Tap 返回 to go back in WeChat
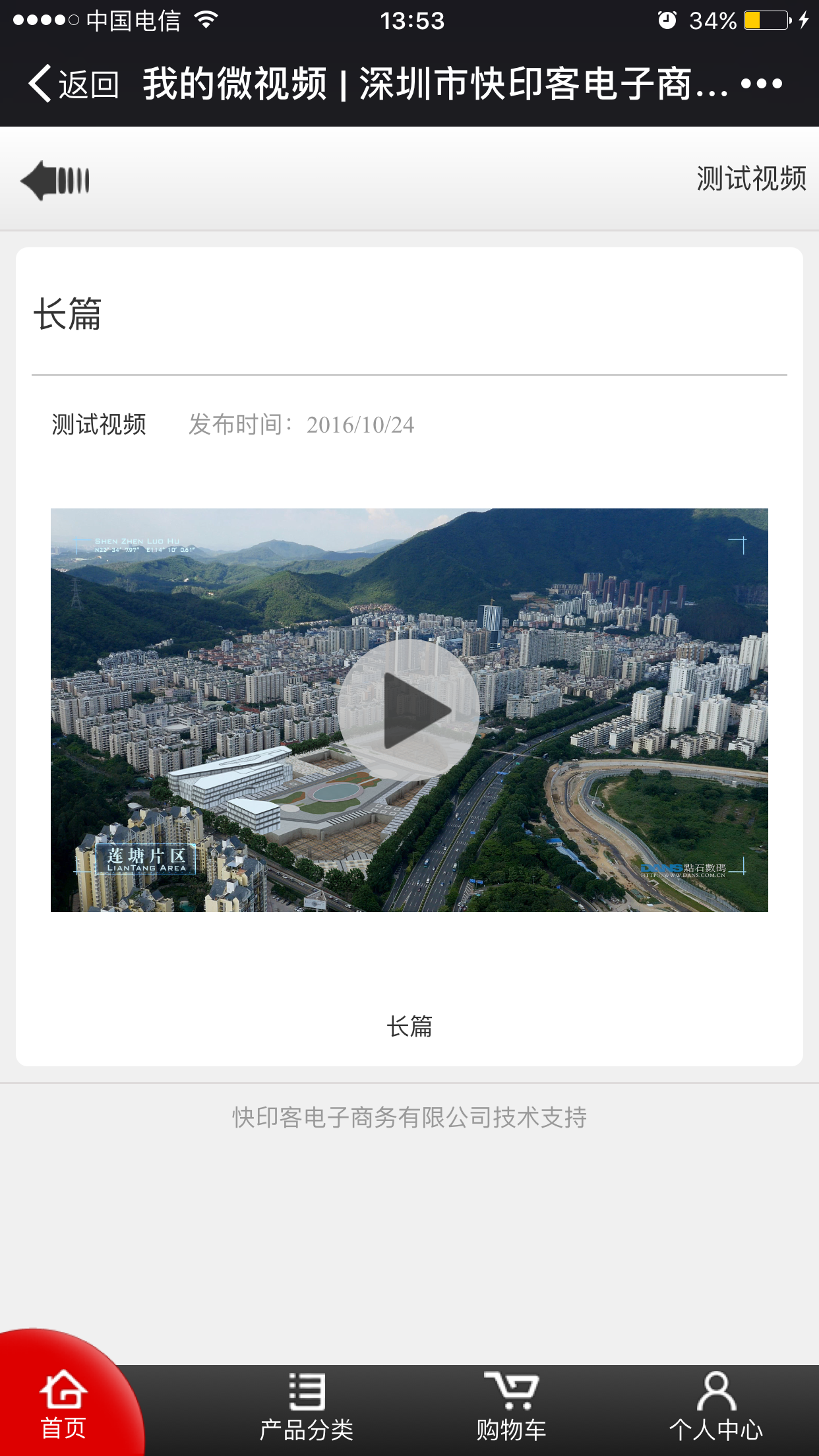This screenshot has height=1456, width=819. [73, 84]
